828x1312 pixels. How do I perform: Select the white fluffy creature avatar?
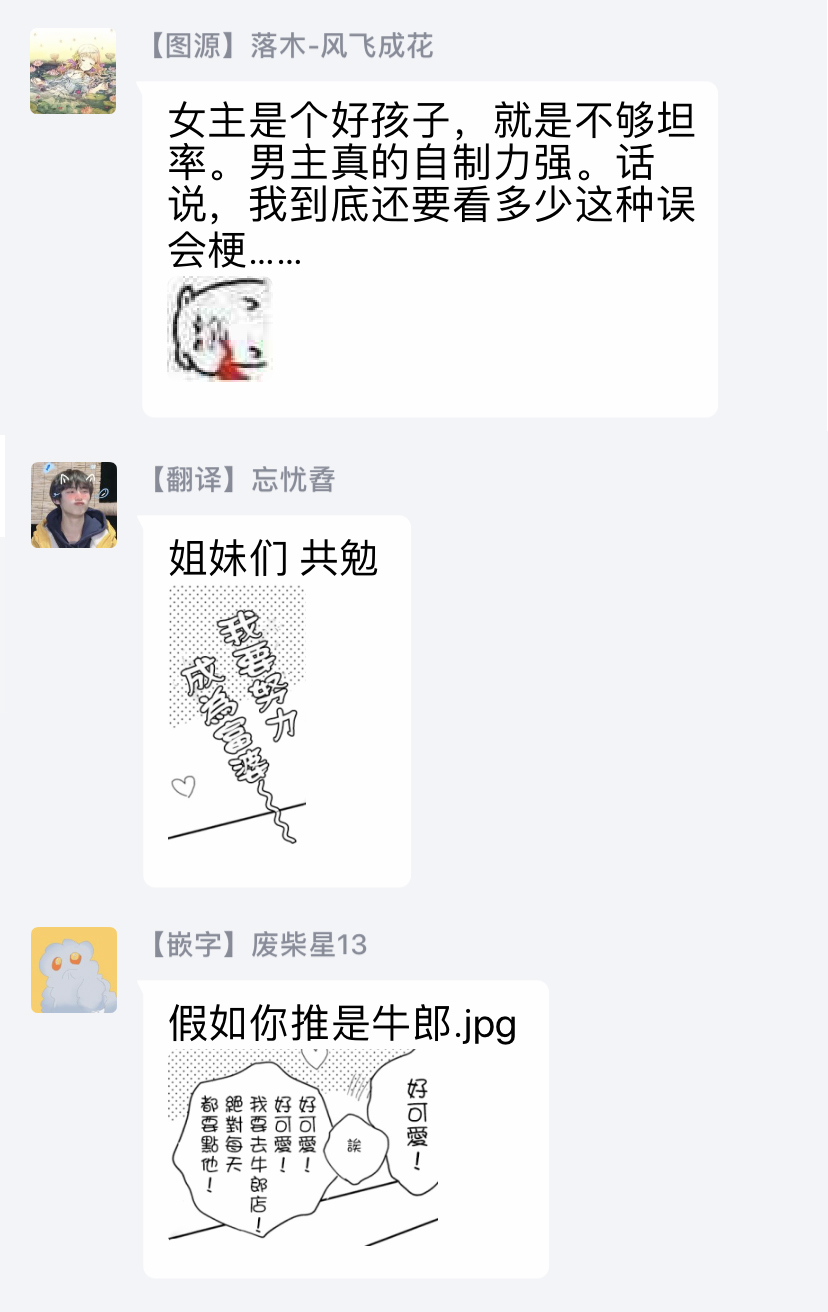pyautogui.click(x=70, y=970)
